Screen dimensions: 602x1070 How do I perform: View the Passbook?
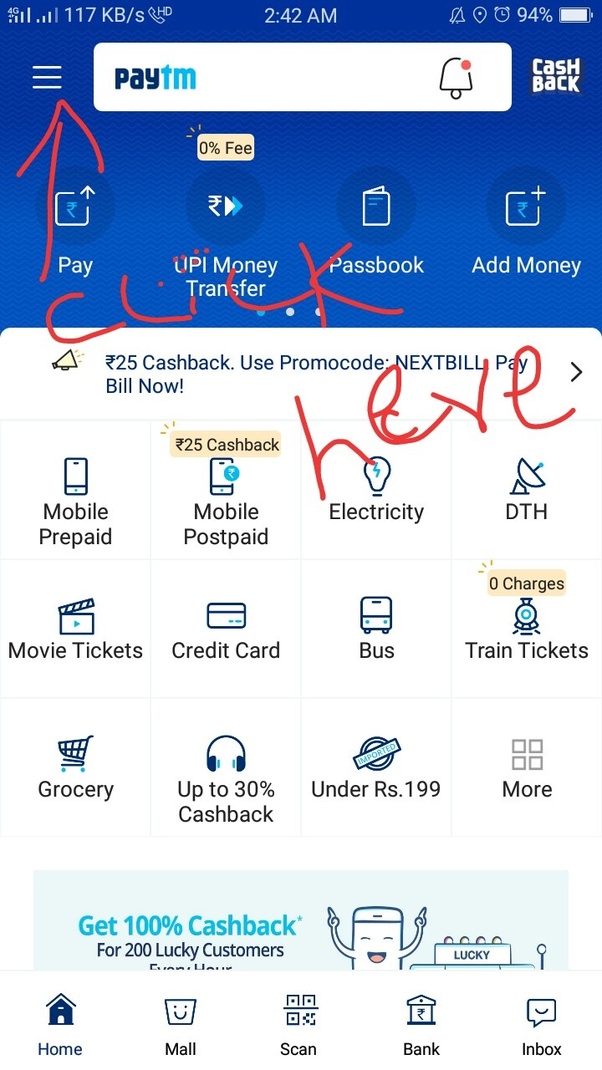(376, 225)
